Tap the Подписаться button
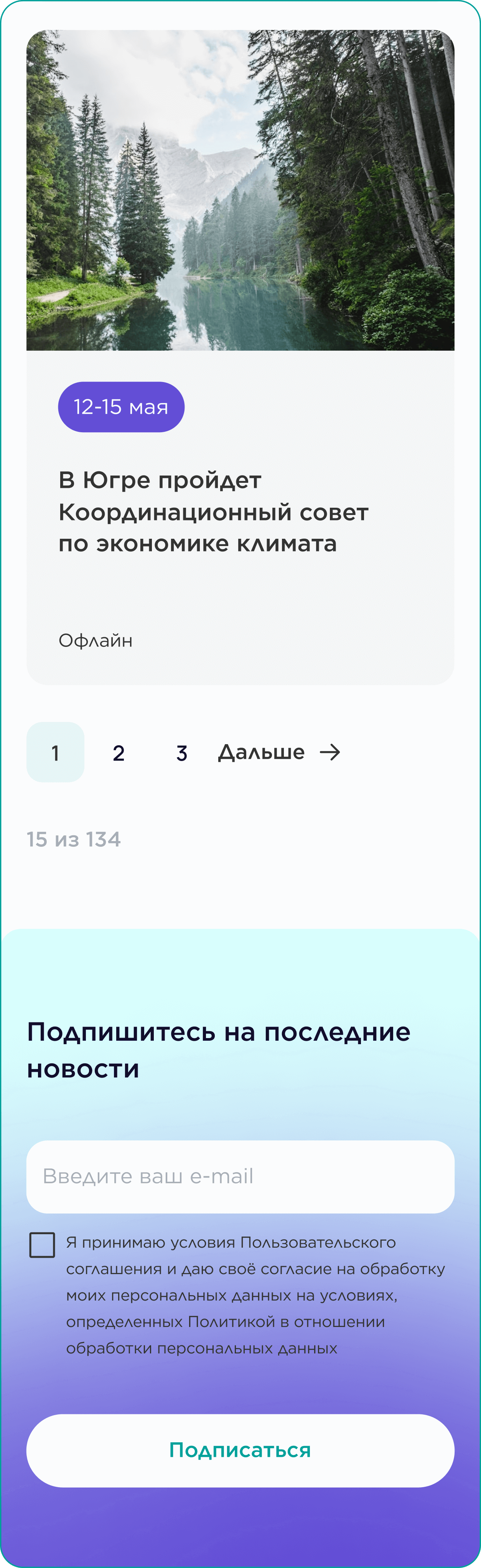The image size is (481, 1568). (240, 1450)
